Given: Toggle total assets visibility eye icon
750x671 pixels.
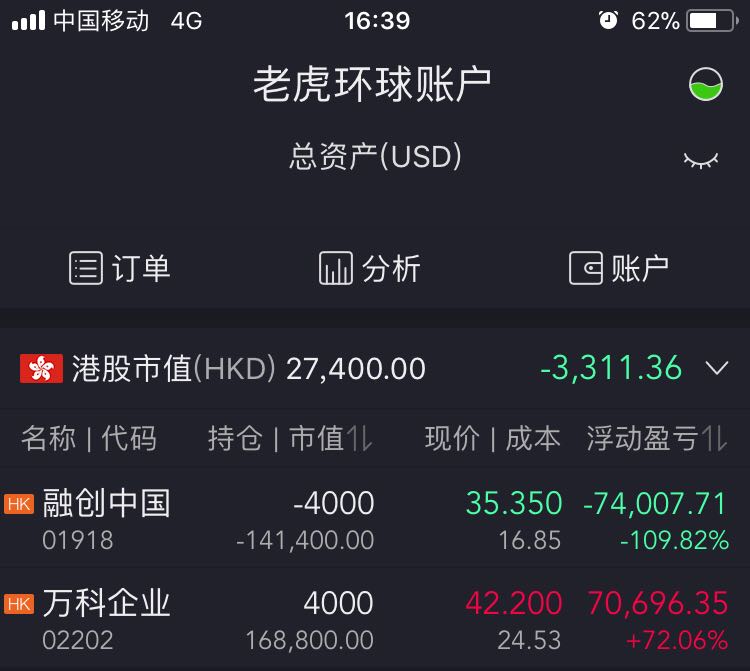Looking at the screenshot, I should click(700, 159).
